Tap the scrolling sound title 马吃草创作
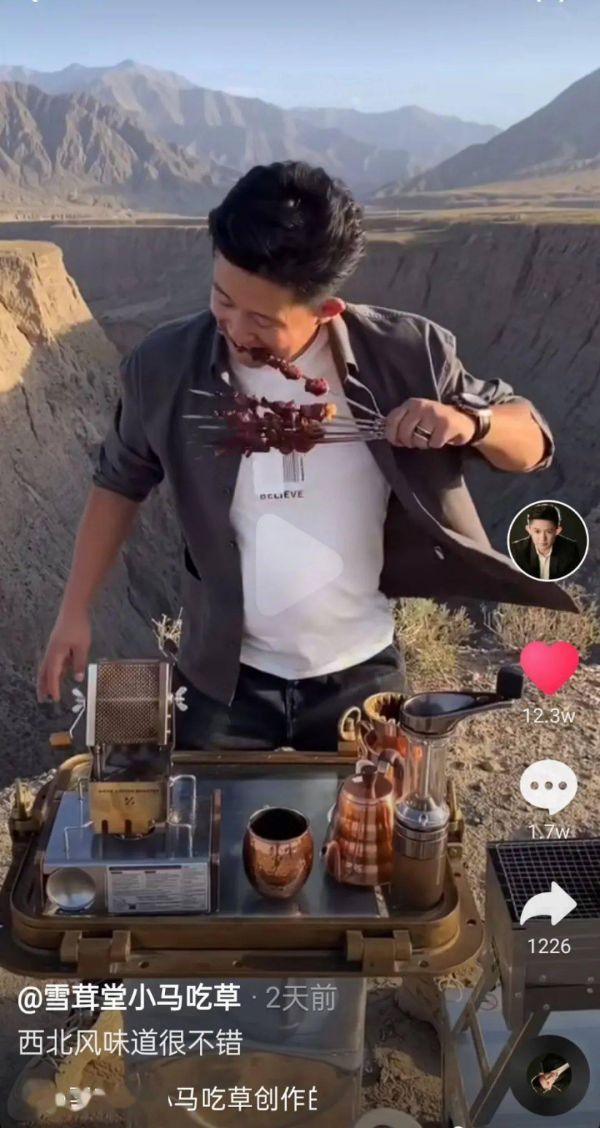This screenshot has width=600, height=1128. (x=245, y=1100)
